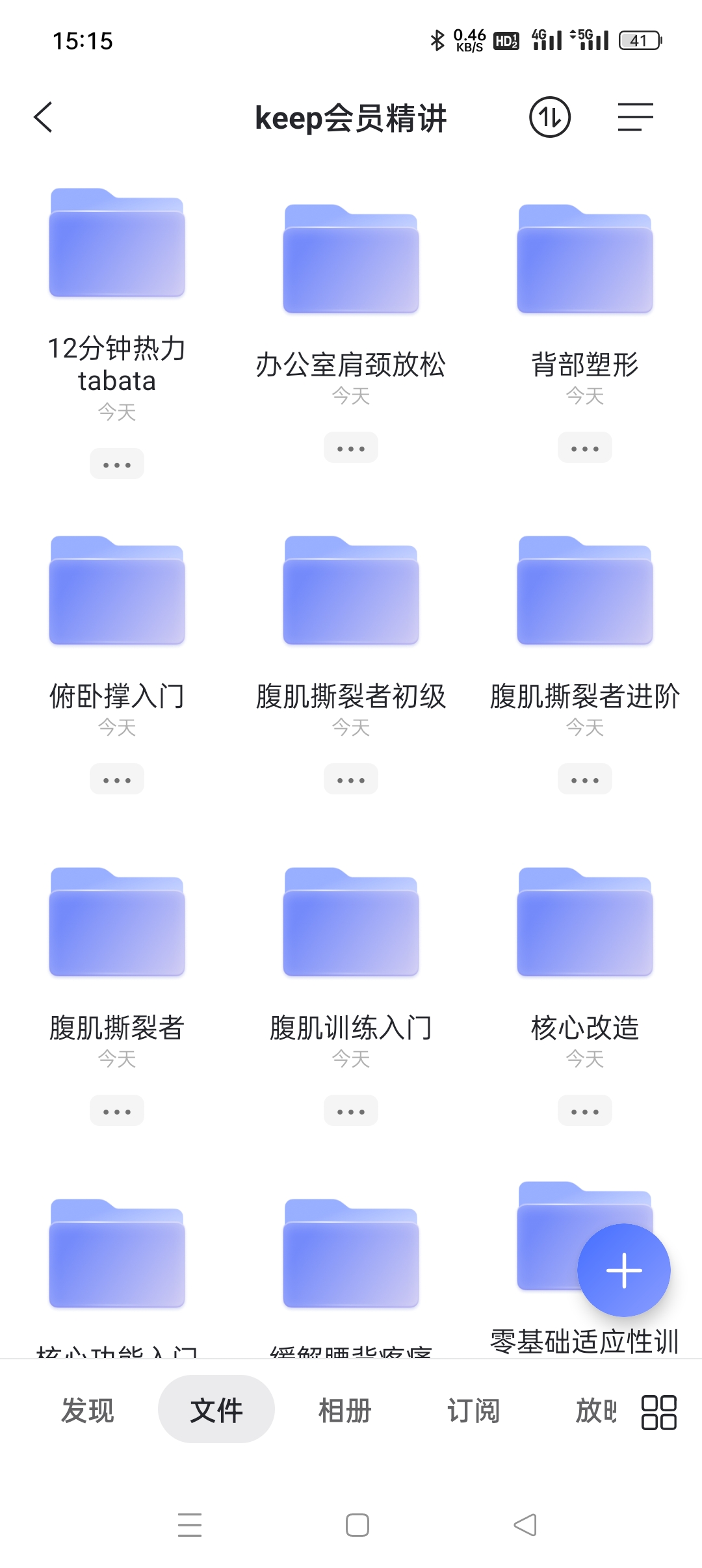Viewport: 702px width, 1568px height.
Task: Open the 12分钟热力tabata folder
Action: click(117, 242)
